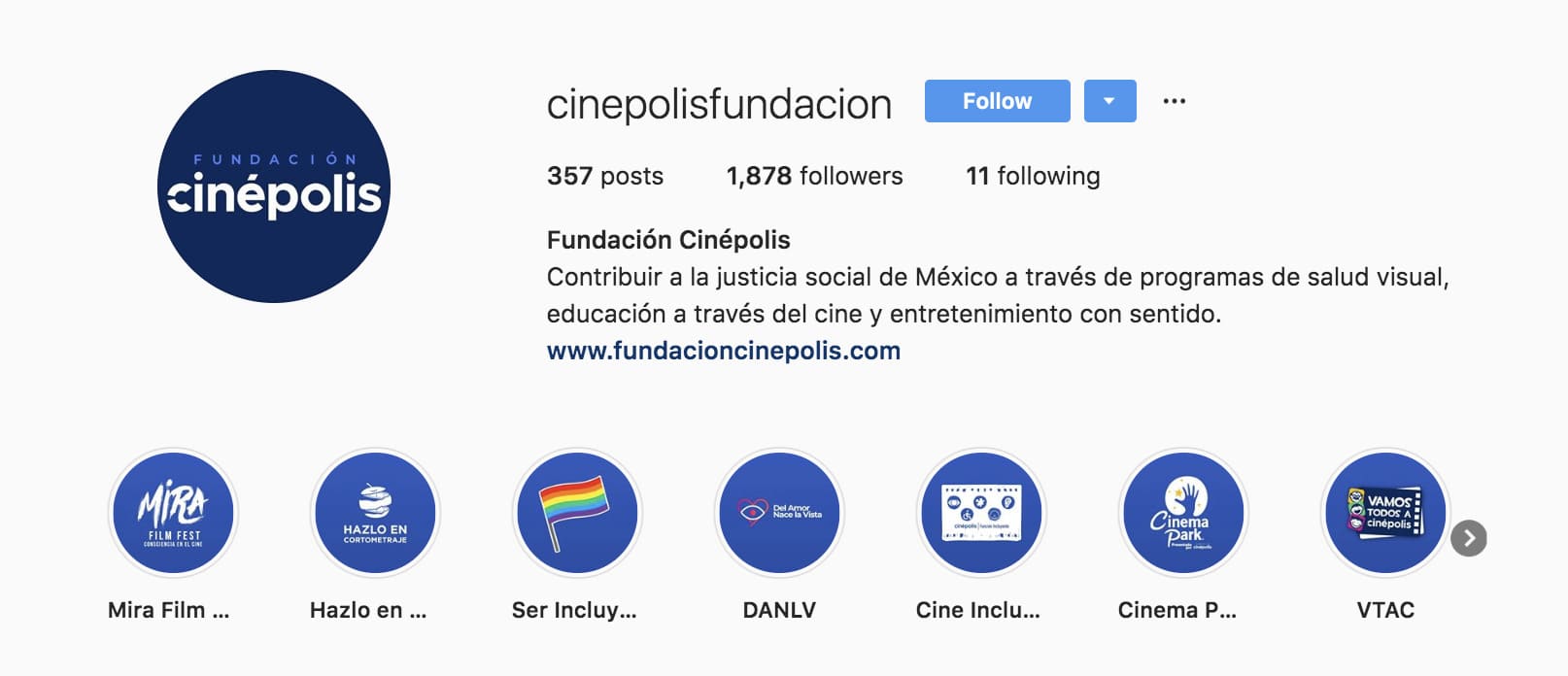The width and height of the screenshot is (1568, 676).
Task: Open the three-dot options menu
Action: [1175, 101]
